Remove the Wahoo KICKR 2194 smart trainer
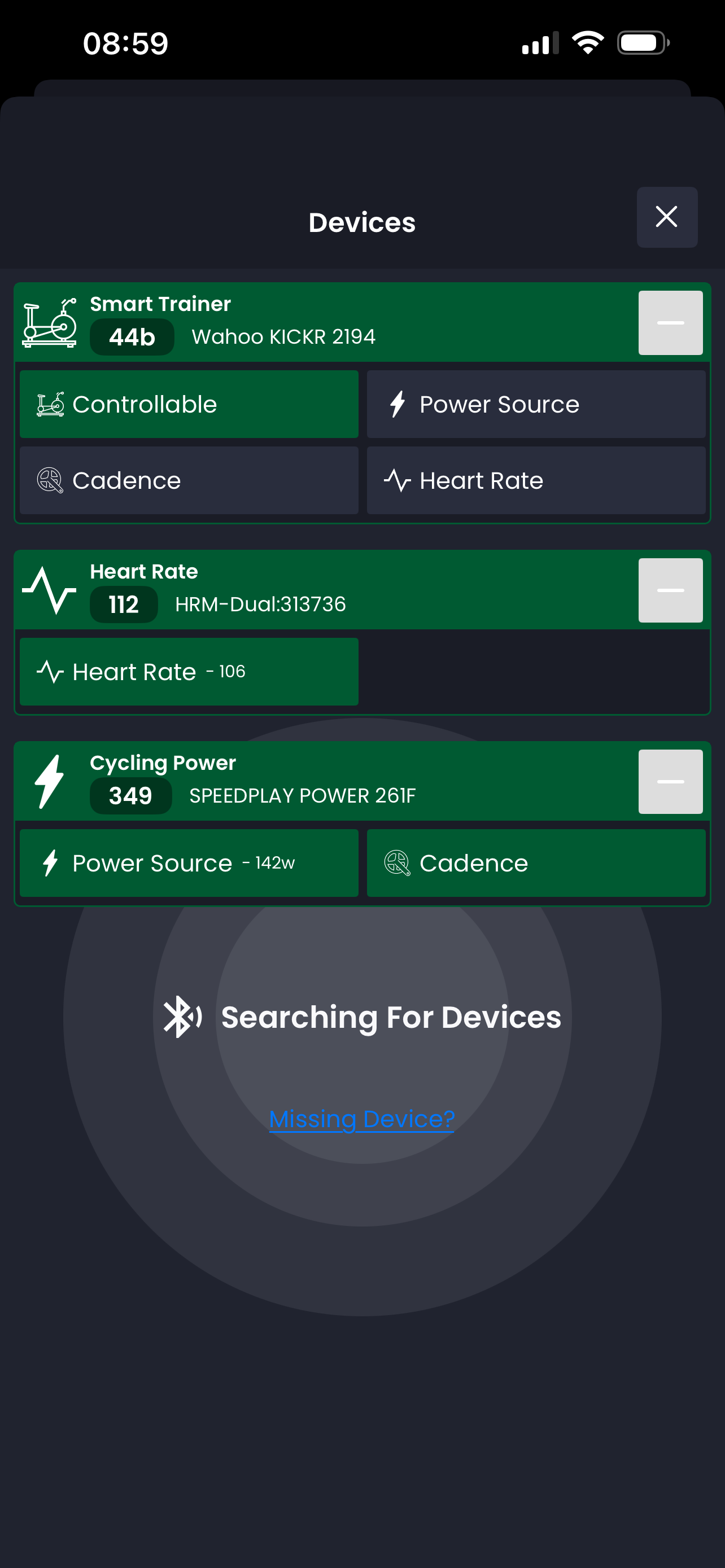Image resolution: width=725 pixels, height=1568 pixels. [670, 323]
